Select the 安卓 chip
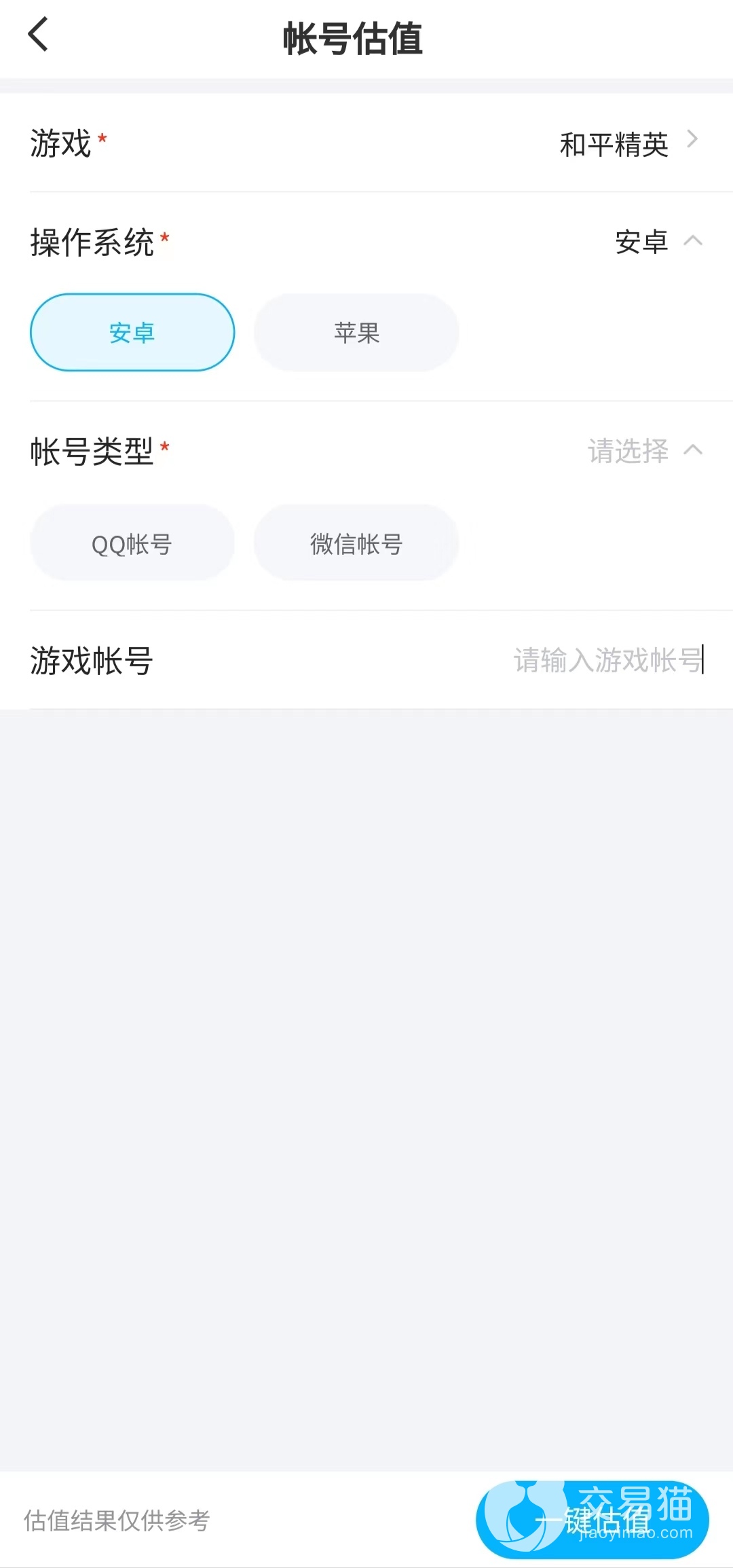The image size is (733, 1568). pos(132,333)
